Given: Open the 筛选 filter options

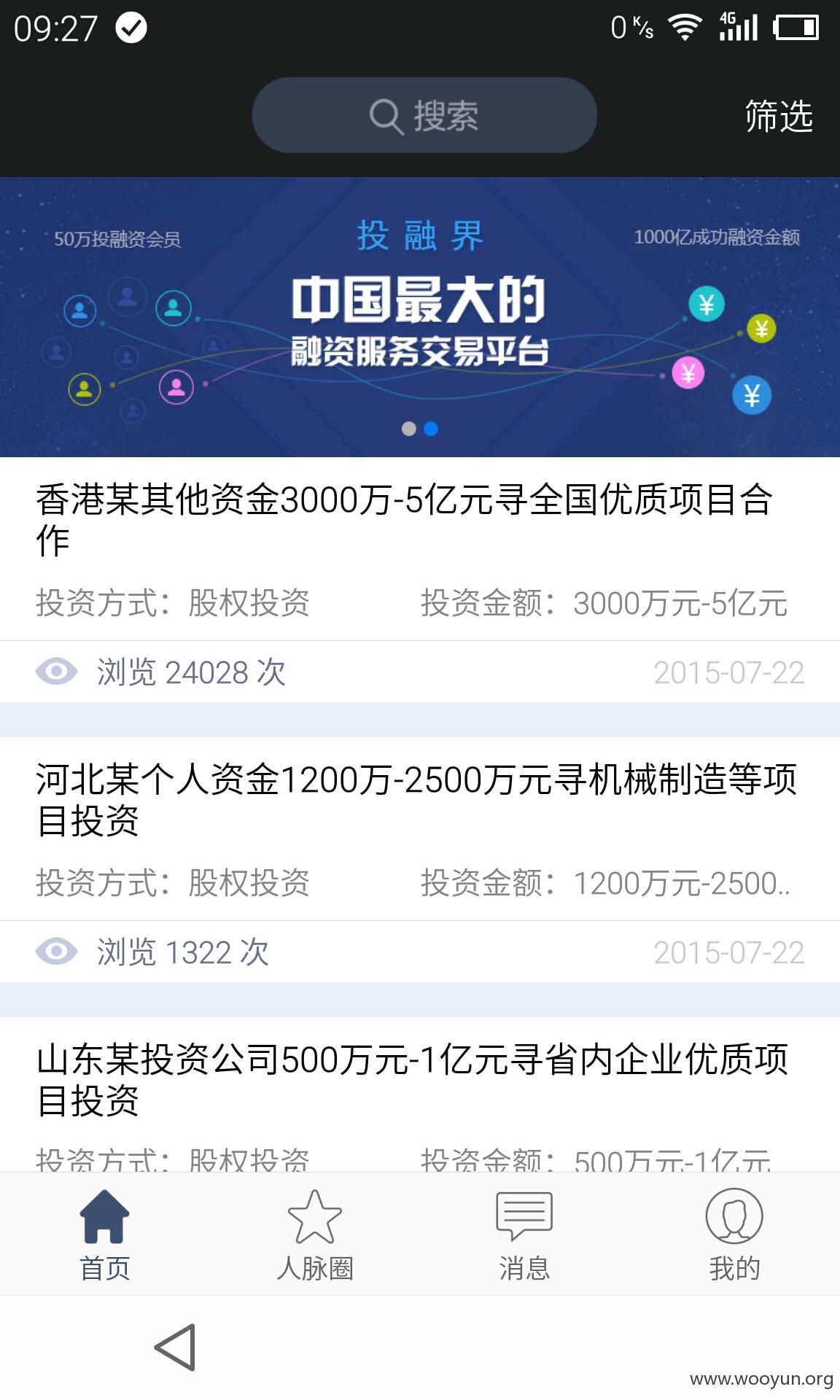Looking at the screenshot, I should point(779,116).
